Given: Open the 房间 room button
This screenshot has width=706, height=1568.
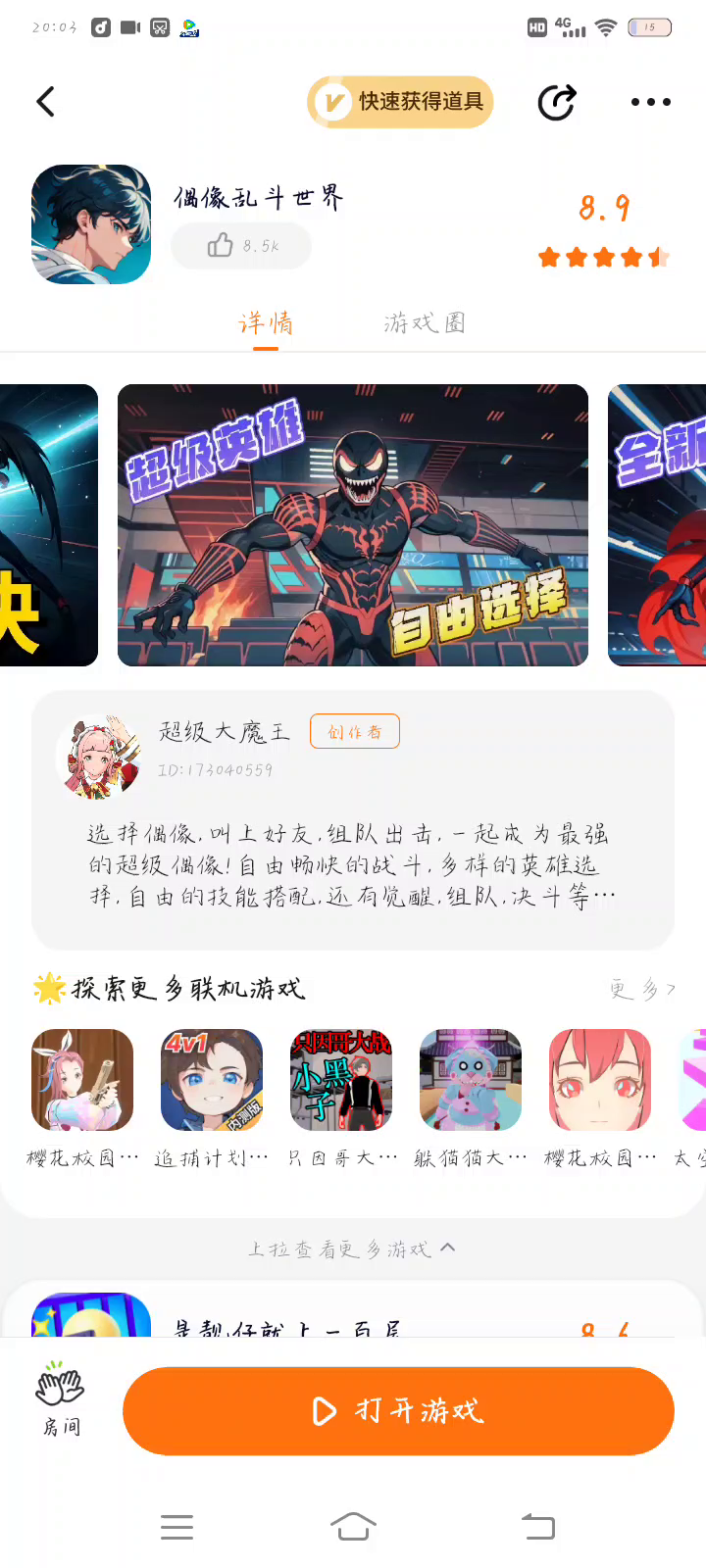Looking at the screenshot, I should coord(61,1399).
